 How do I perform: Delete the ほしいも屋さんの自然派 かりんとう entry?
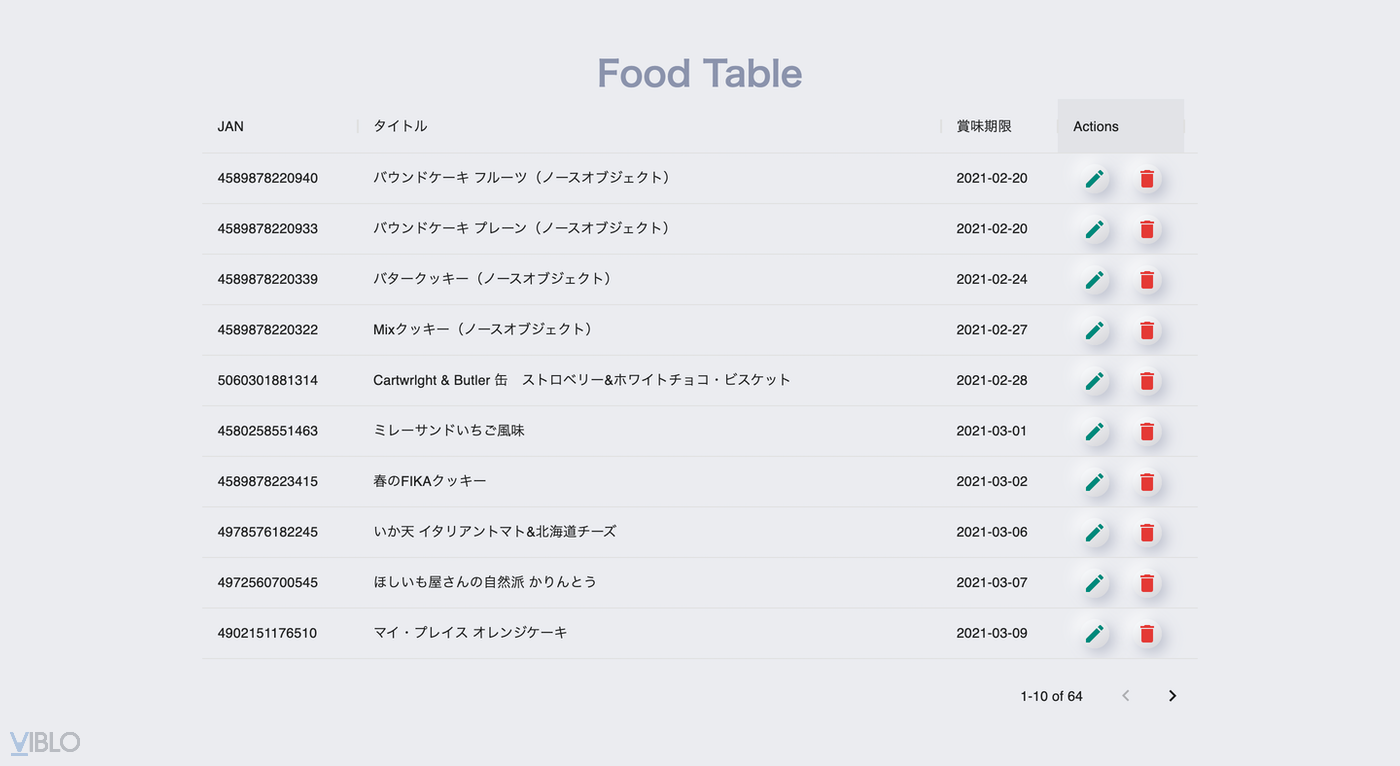coord(1147,583)
